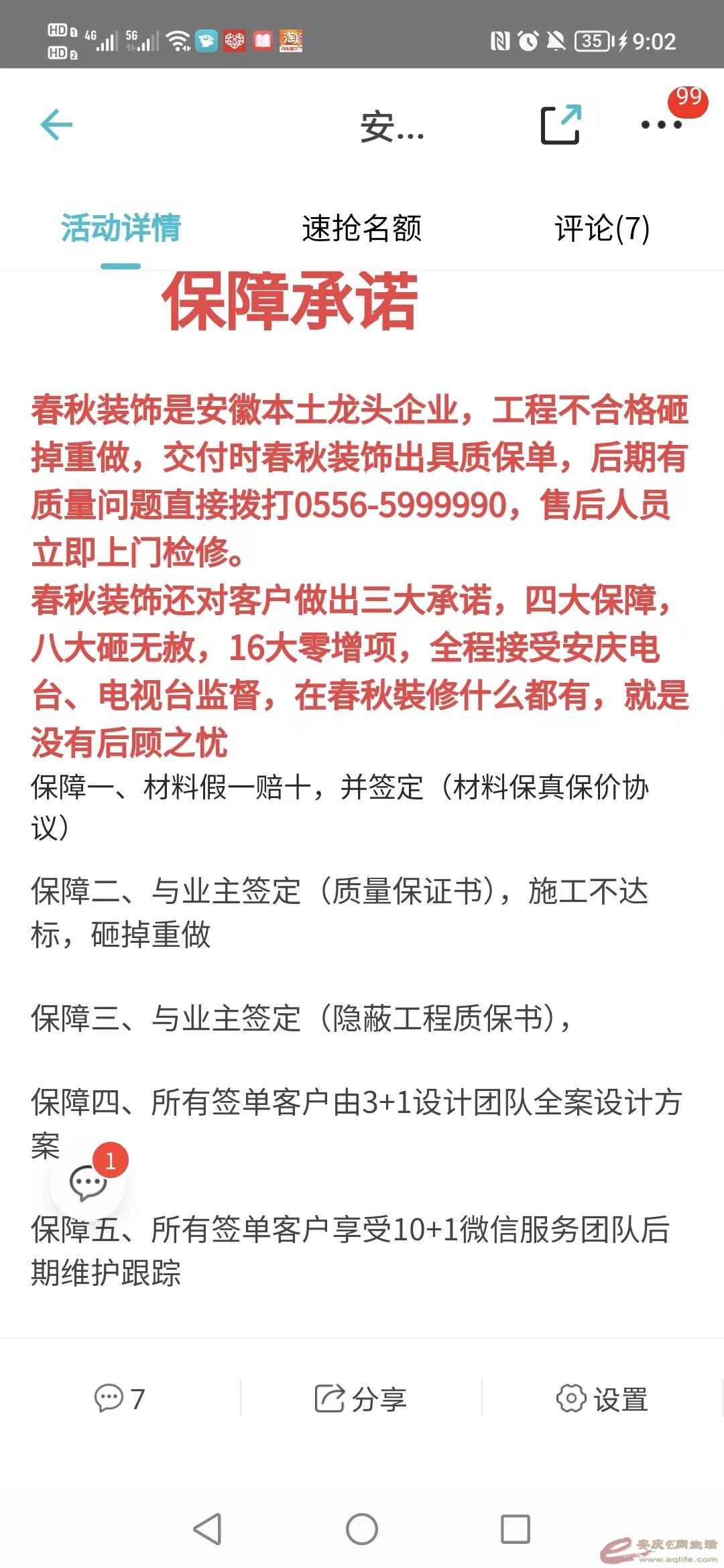Viewport: 724px width, 1568px height.
Task: Switch to the 评论(7) tab
Action: (x=602, y=228)
